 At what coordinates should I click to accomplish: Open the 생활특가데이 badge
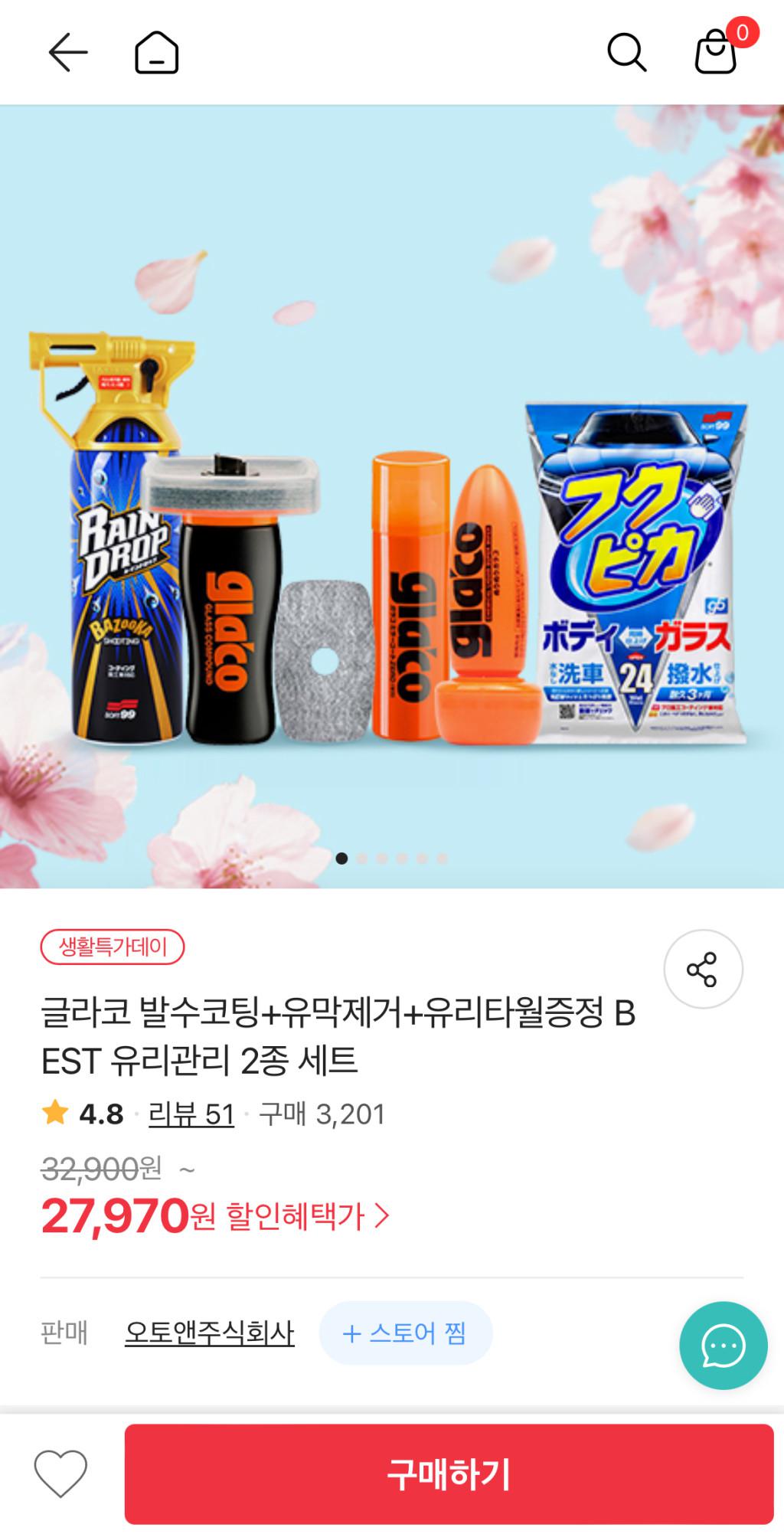(113, 947)
